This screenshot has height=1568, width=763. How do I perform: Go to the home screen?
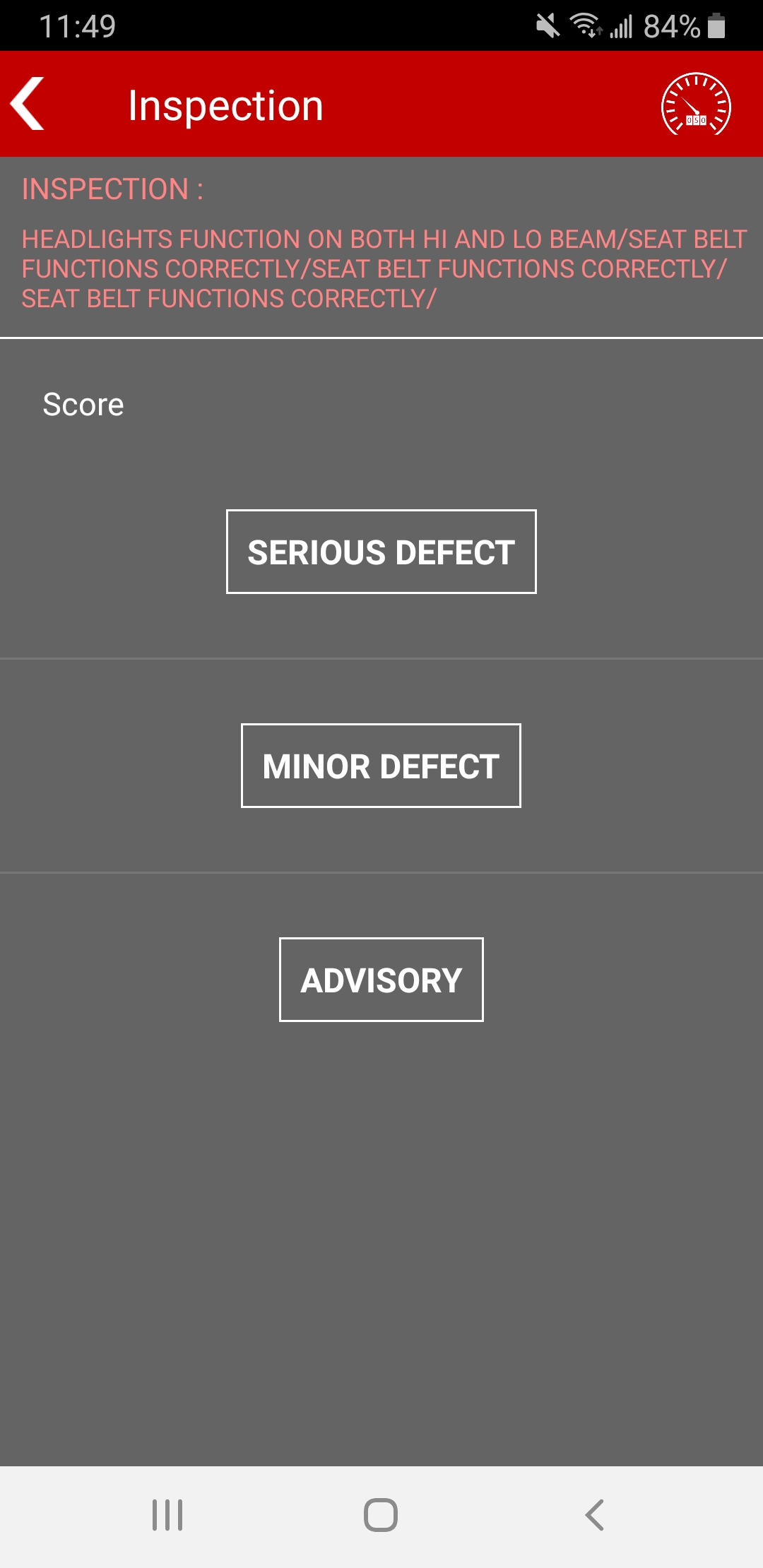[x=381, y=1515]
